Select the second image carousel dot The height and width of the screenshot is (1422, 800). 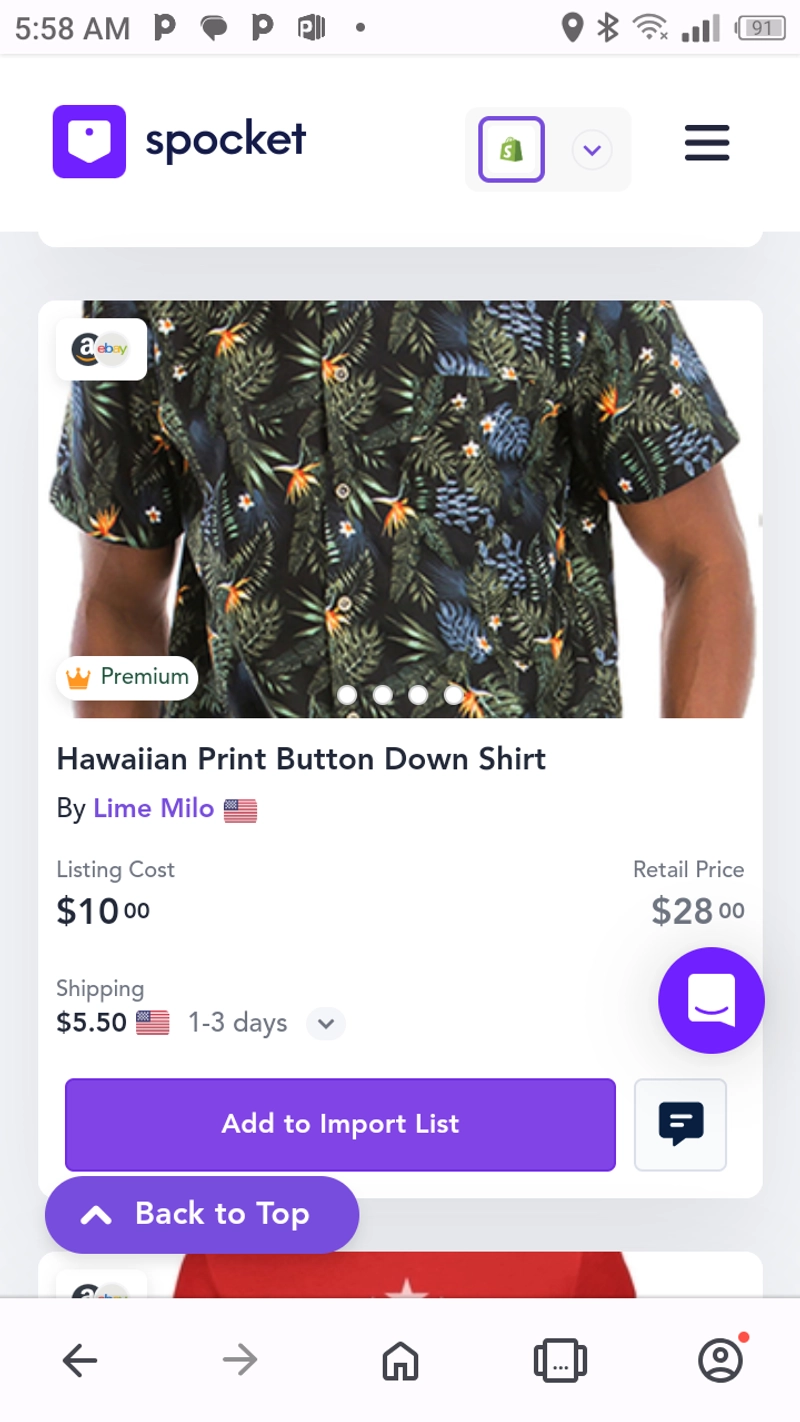click(x=383, y=694)
